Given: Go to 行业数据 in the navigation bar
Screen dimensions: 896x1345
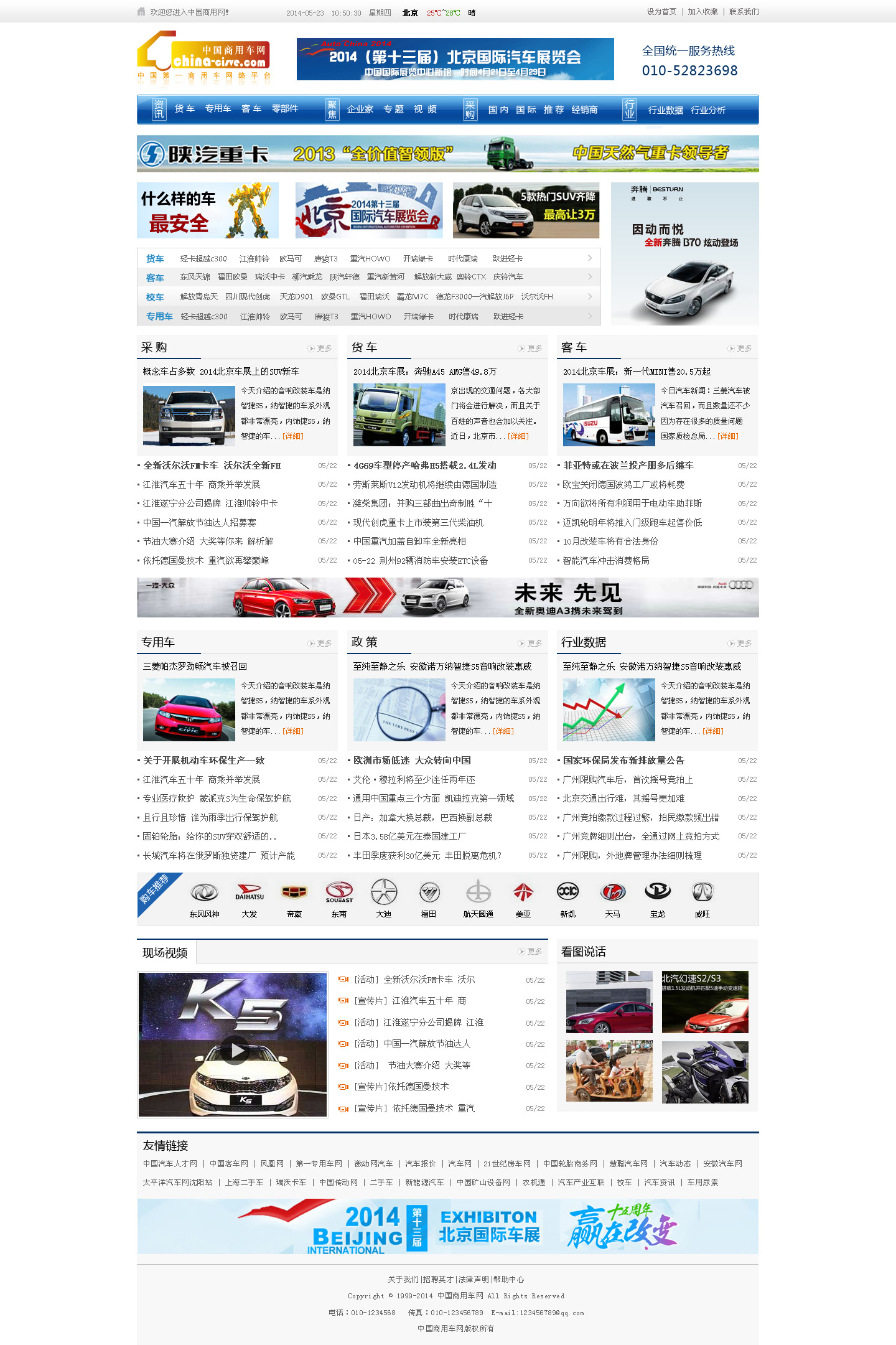Looking at the screenshot, I should click(x=665, y=110).
